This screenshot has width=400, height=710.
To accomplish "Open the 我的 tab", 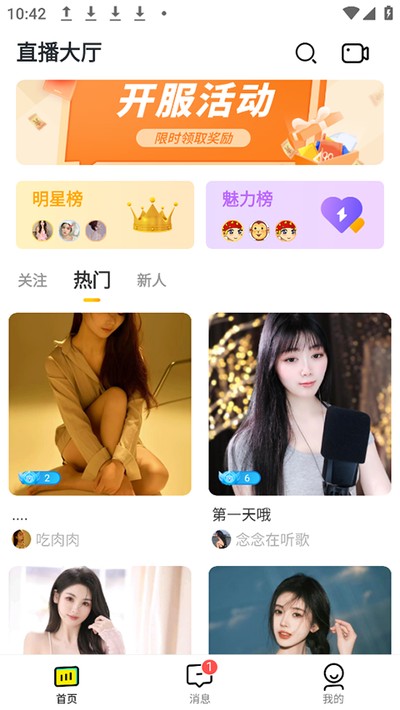I will [x=333, y=685].
